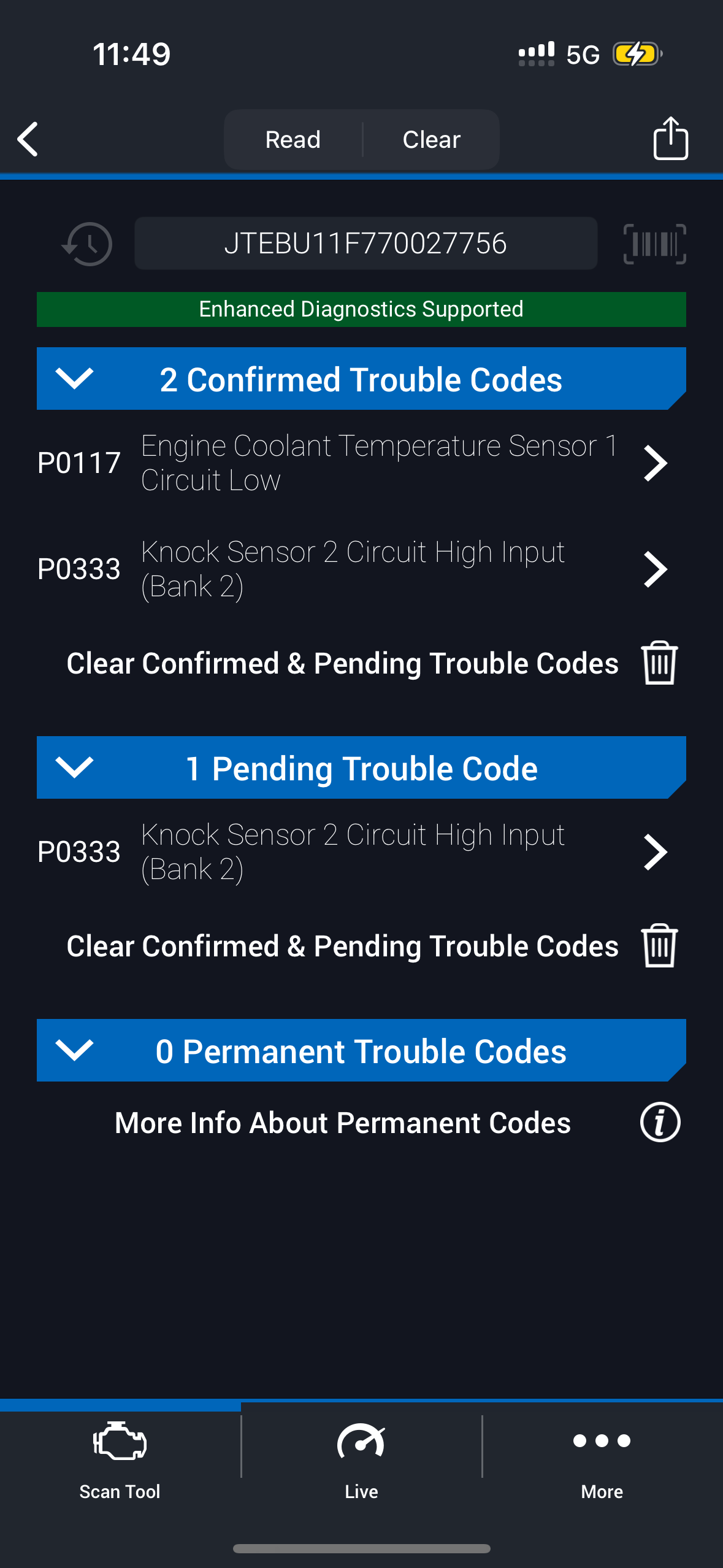Collapse the 0 Permanent Trouble Codes section
Screen dimensions: 723x1568
click(74, 1050)
